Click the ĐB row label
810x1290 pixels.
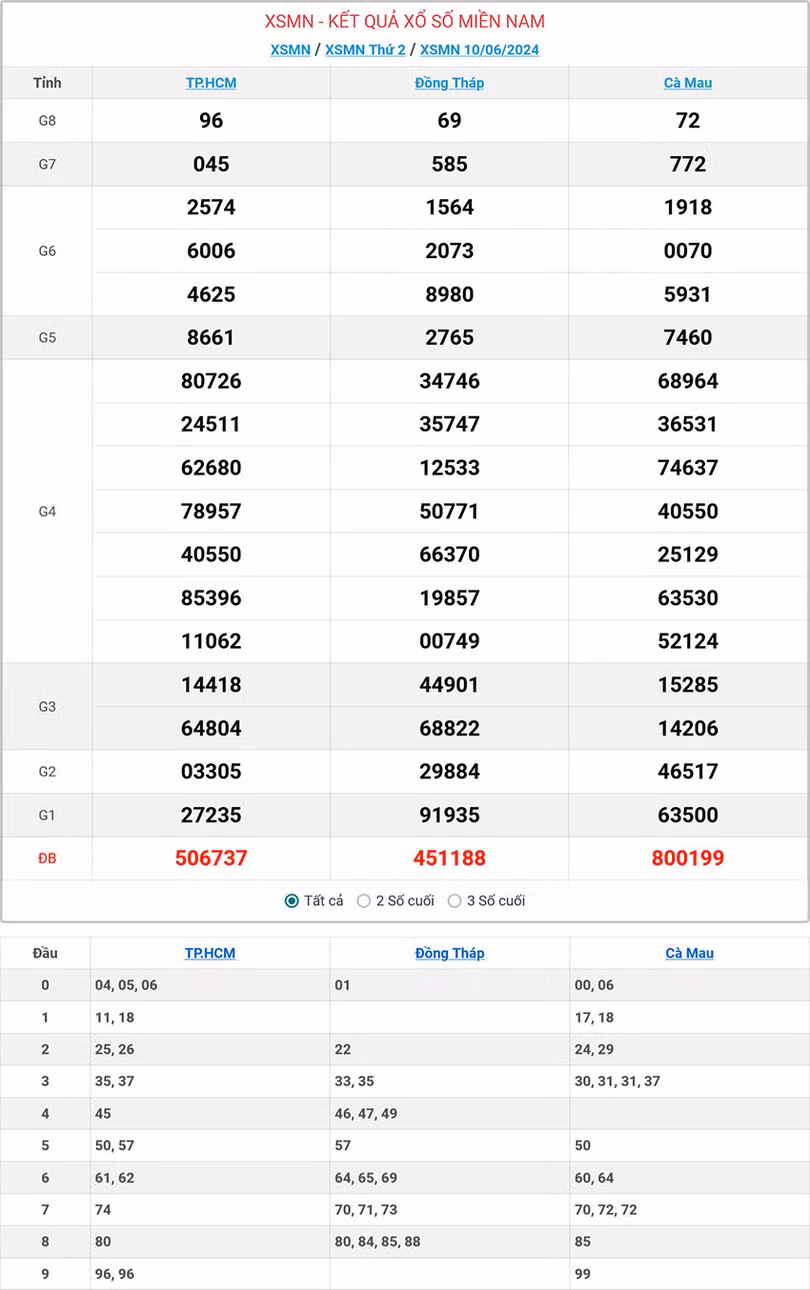tap(47, 858)
